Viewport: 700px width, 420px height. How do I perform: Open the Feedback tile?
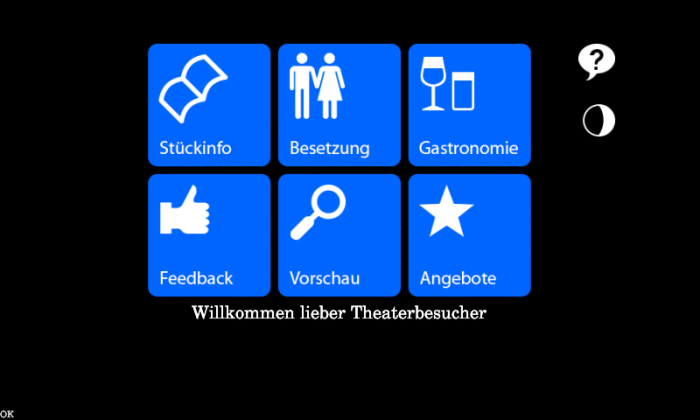(209, 235)
